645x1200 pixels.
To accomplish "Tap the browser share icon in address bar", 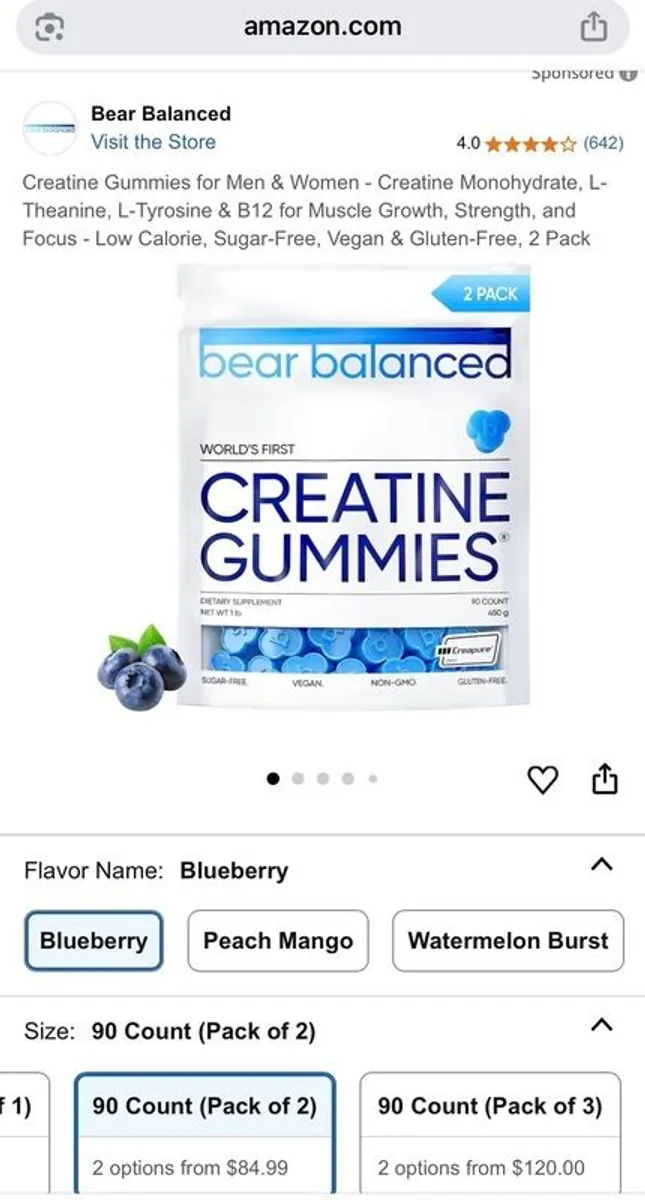I will pos(593,27).
